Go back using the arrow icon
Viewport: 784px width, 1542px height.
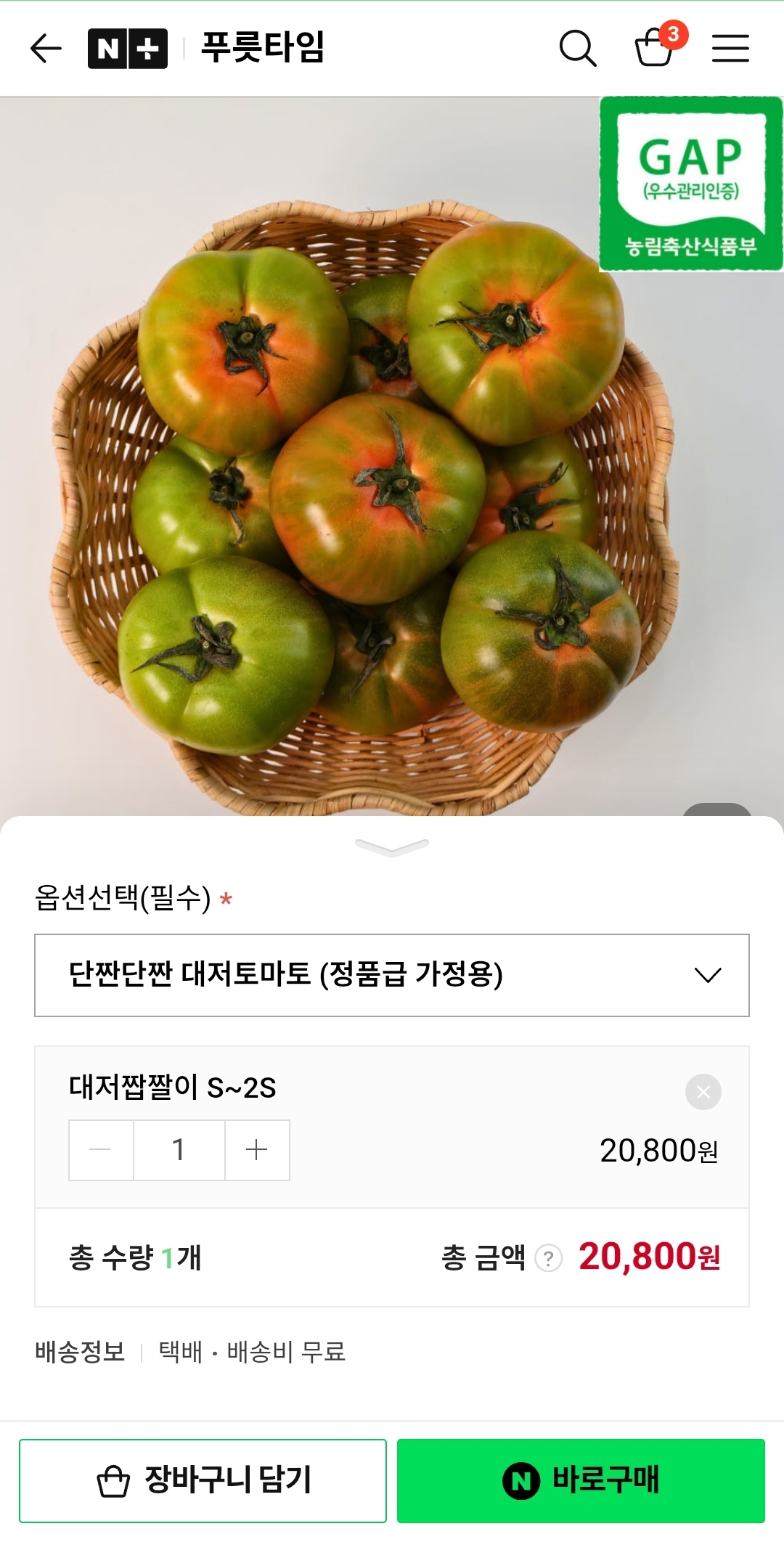[x=46, y=49]
